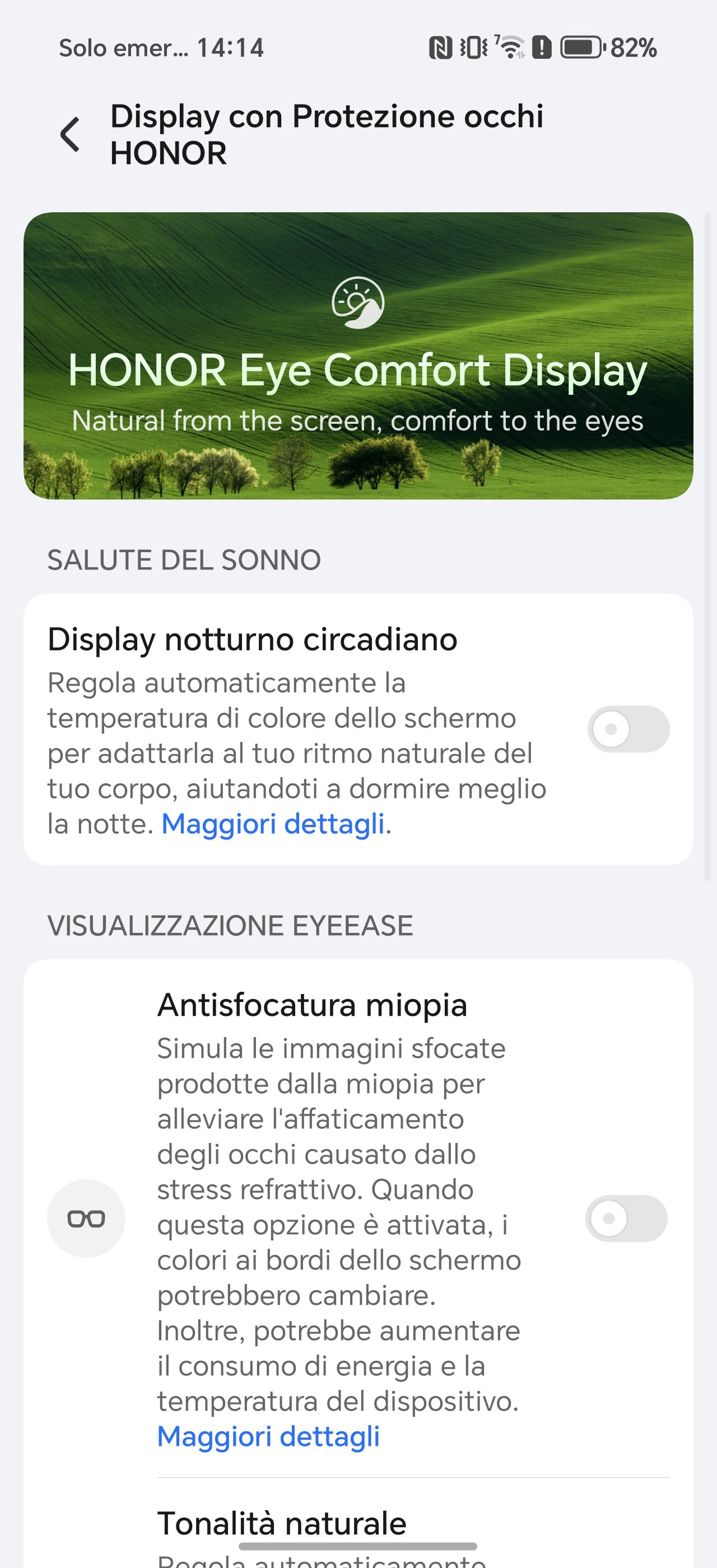Open Maggiori dettagli link for Antisfocatura miopia

[x=268, y=1436]
